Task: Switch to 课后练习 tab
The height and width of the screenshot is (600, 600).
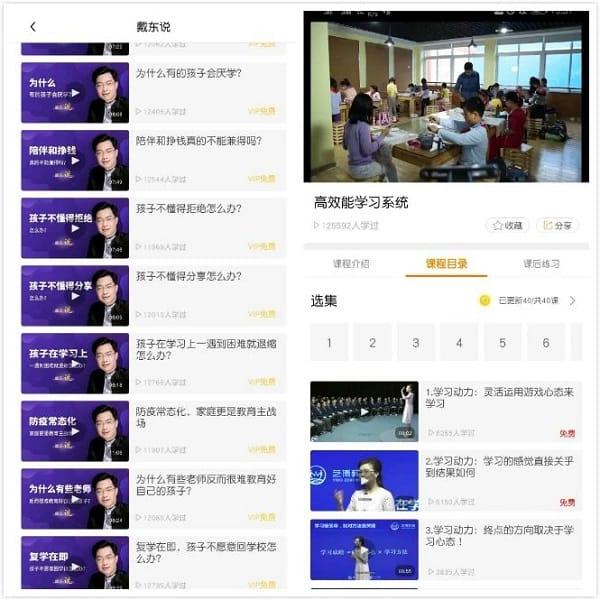Action: 541,264
